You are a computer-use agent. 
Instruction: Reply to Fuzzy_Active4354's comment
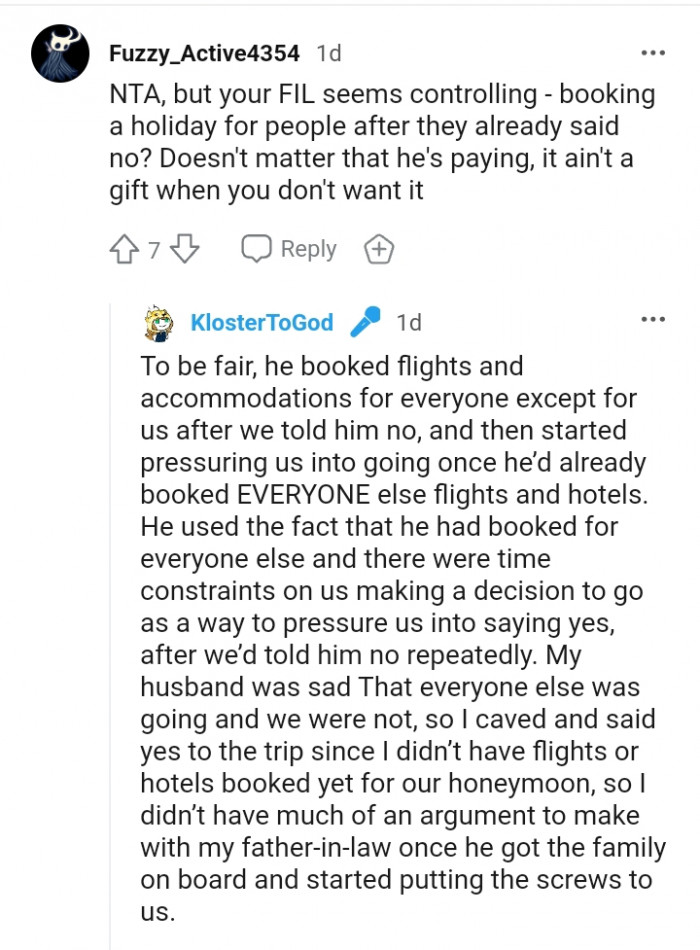point(290,248)
